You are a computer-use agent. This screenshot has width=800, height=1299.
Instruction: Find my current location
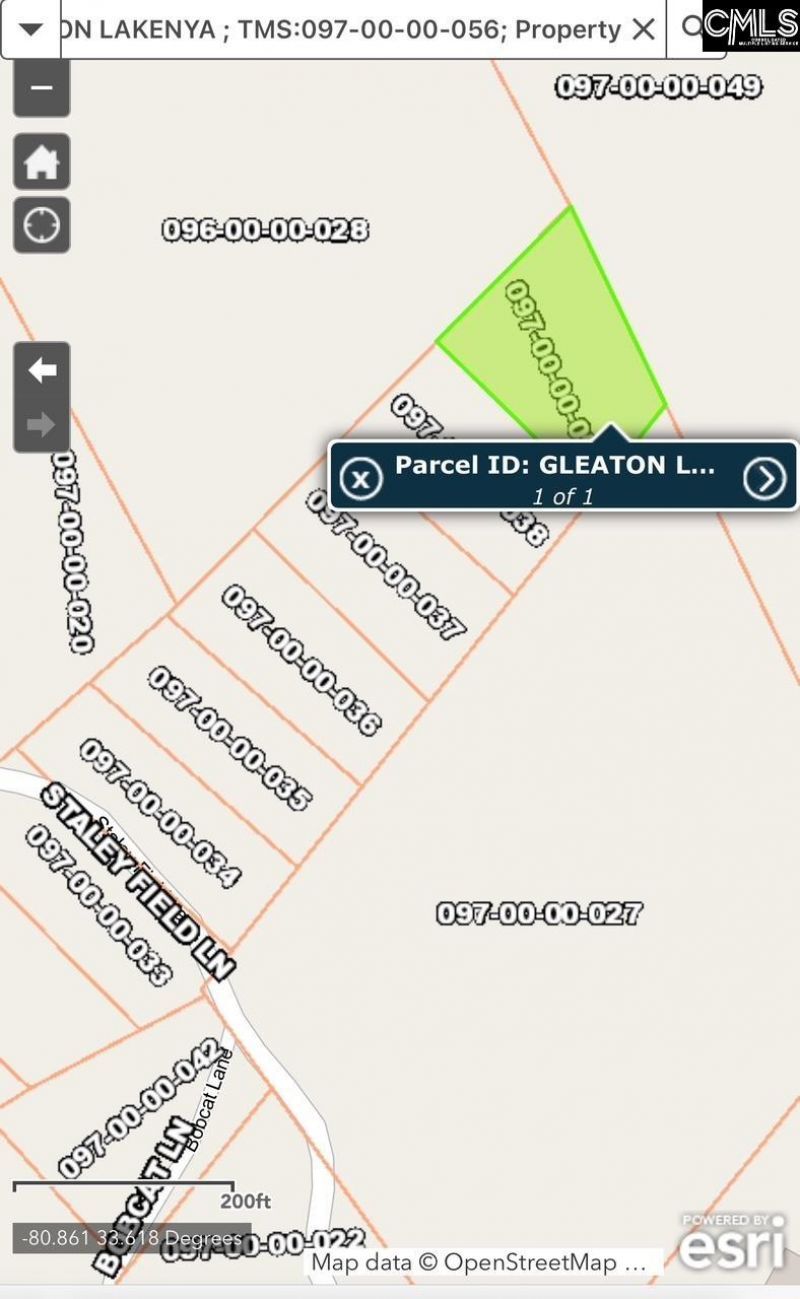point(41,225)
